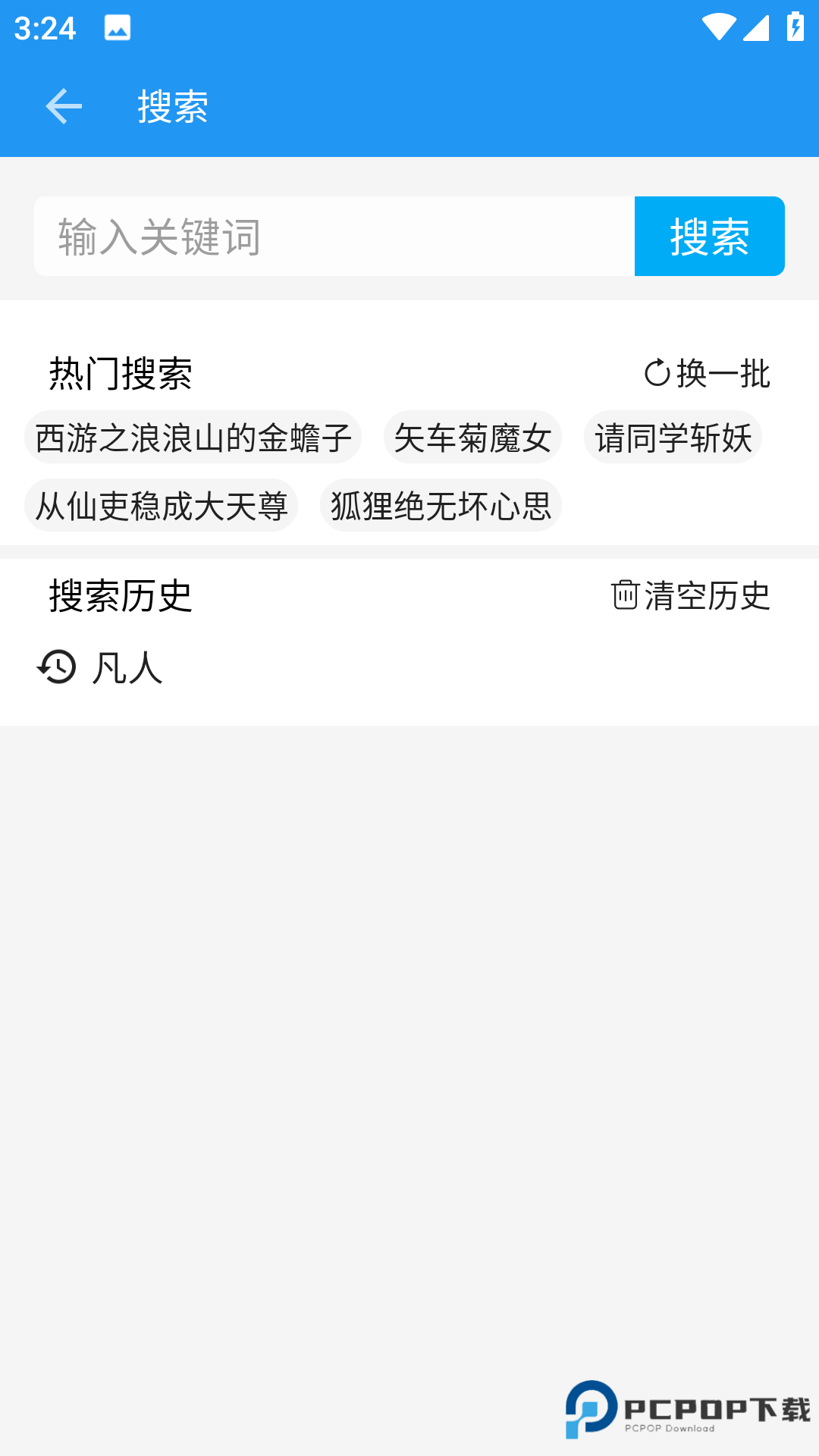The height and width of the screenshot is (1456, 819).
Task: Click the clock icon beside 凡人
Action: click(x=57, y=668)
